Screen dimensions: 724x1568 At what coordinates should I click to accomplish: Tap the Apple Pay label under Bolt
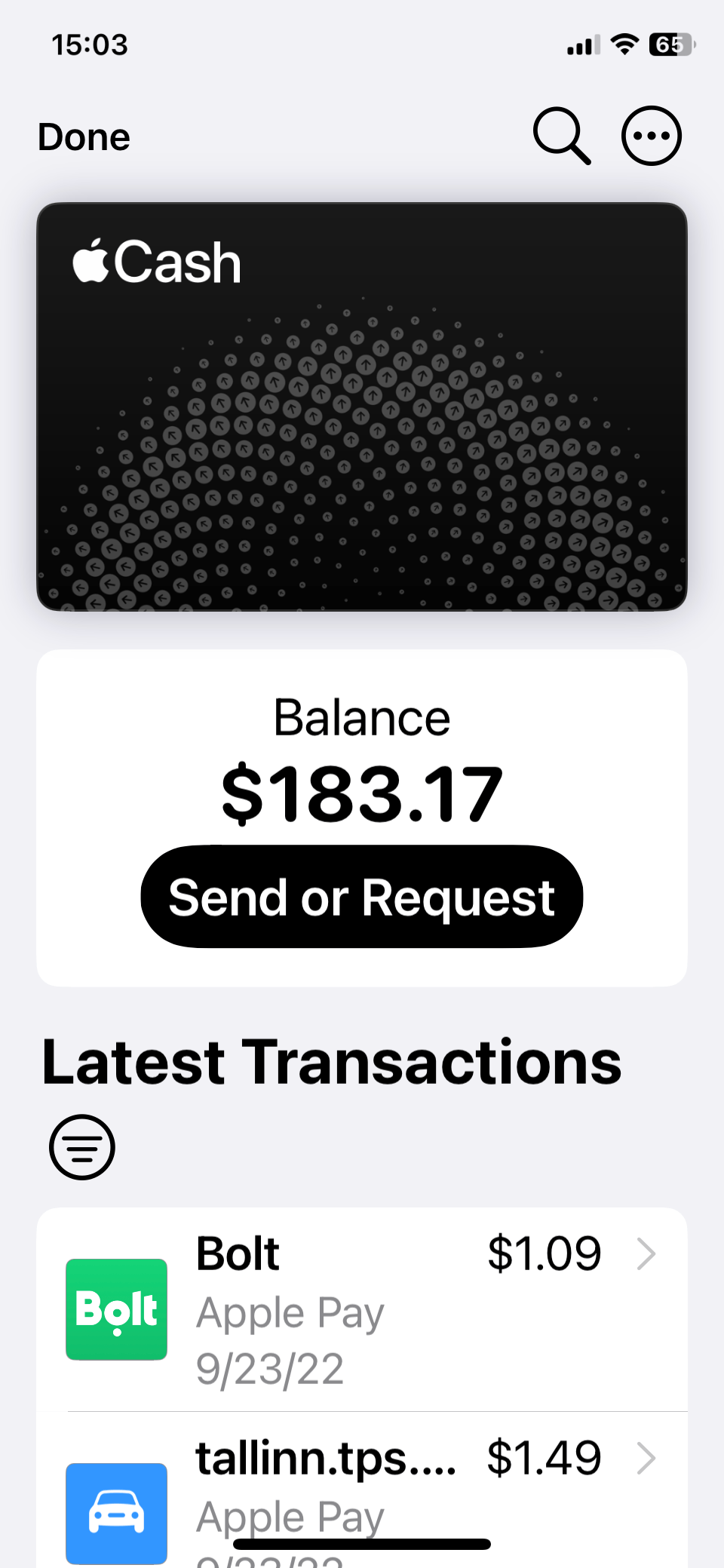(x=290, y=1312)
